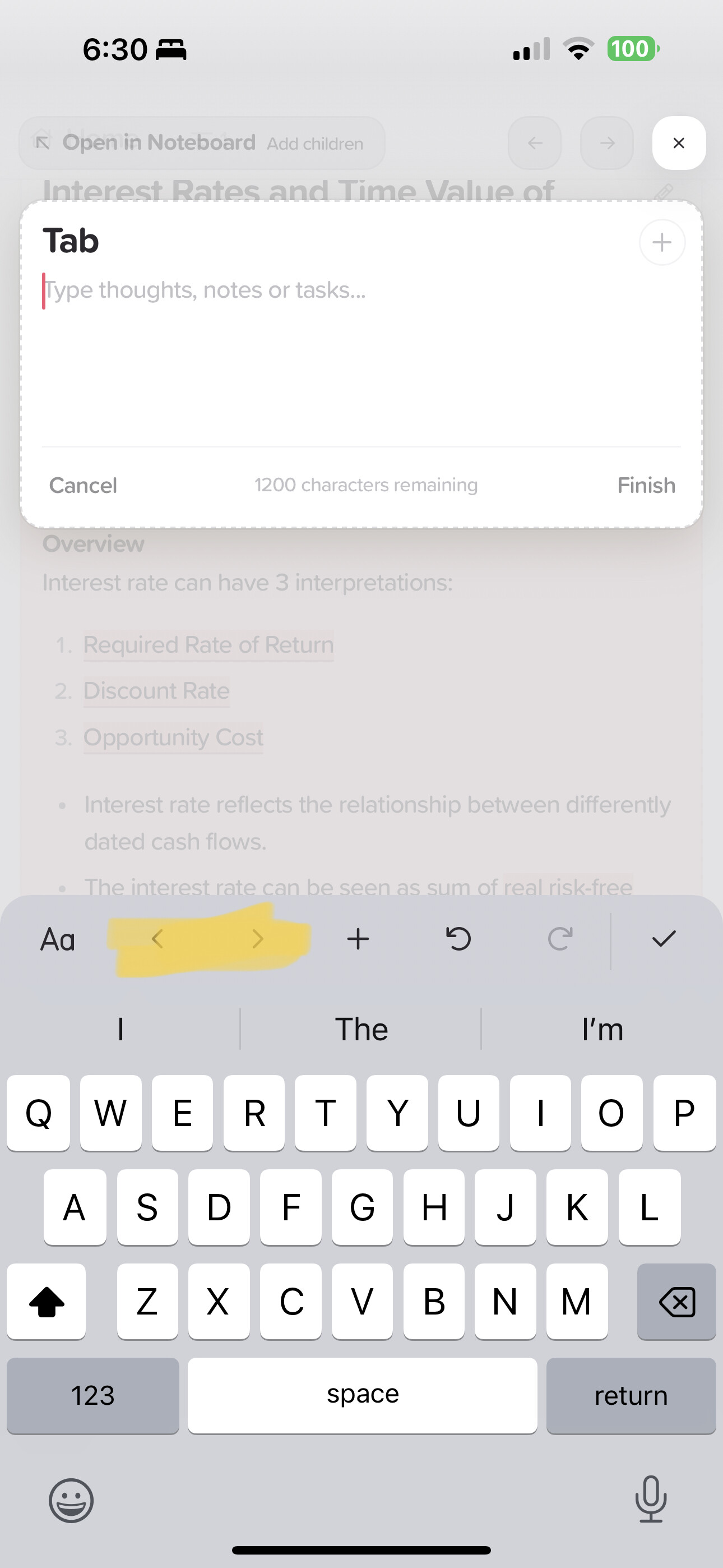Tap the shift key

click(x=47, y=1302)
